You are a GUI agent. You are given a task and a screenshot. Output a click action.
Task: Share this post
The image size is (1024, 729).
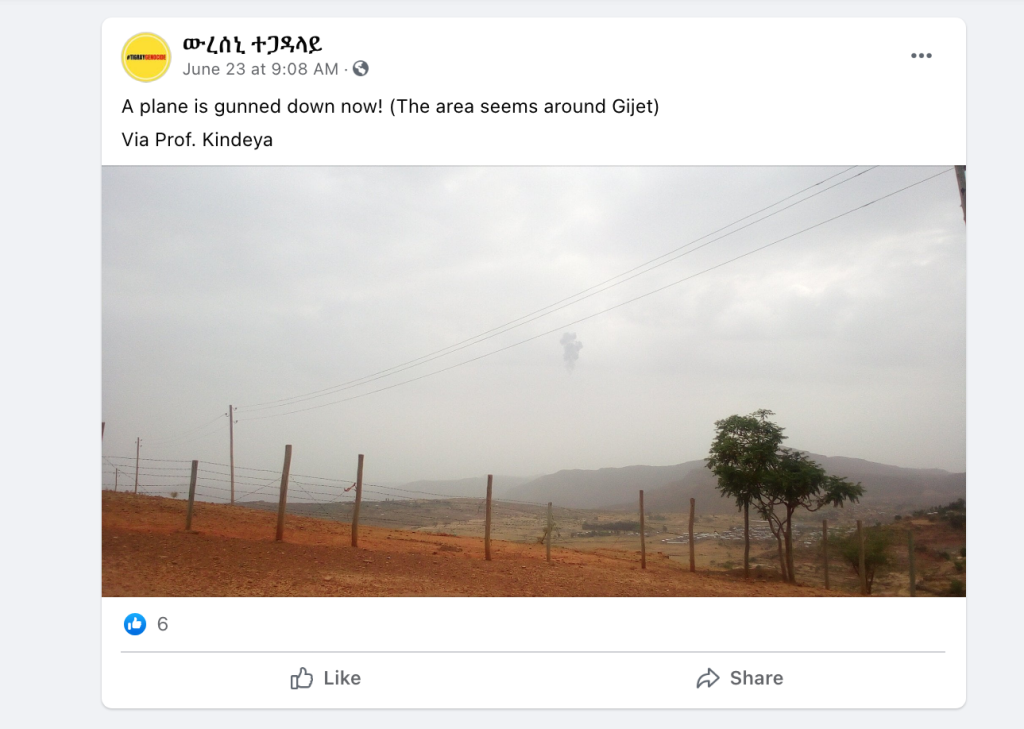pos(740,678)
